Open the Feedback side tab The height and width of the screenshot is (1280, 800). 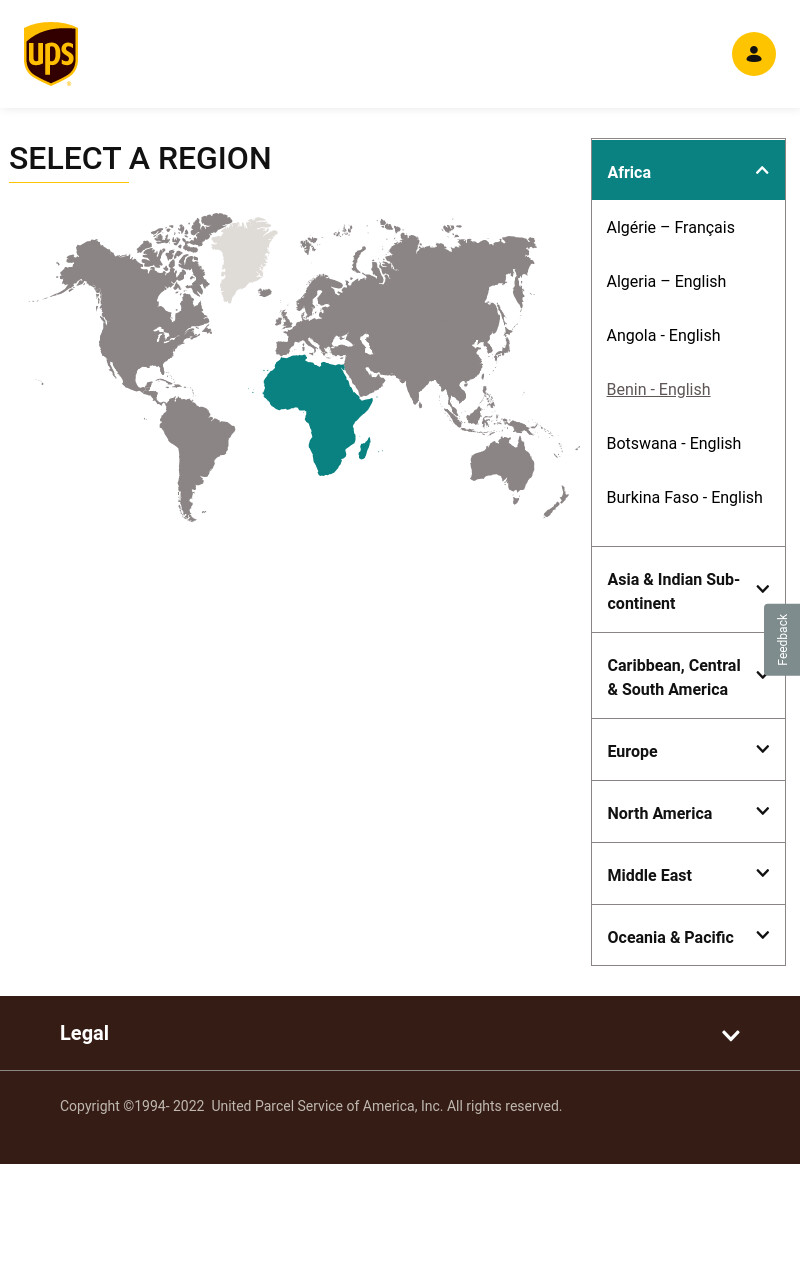click(x=782, y=640)
